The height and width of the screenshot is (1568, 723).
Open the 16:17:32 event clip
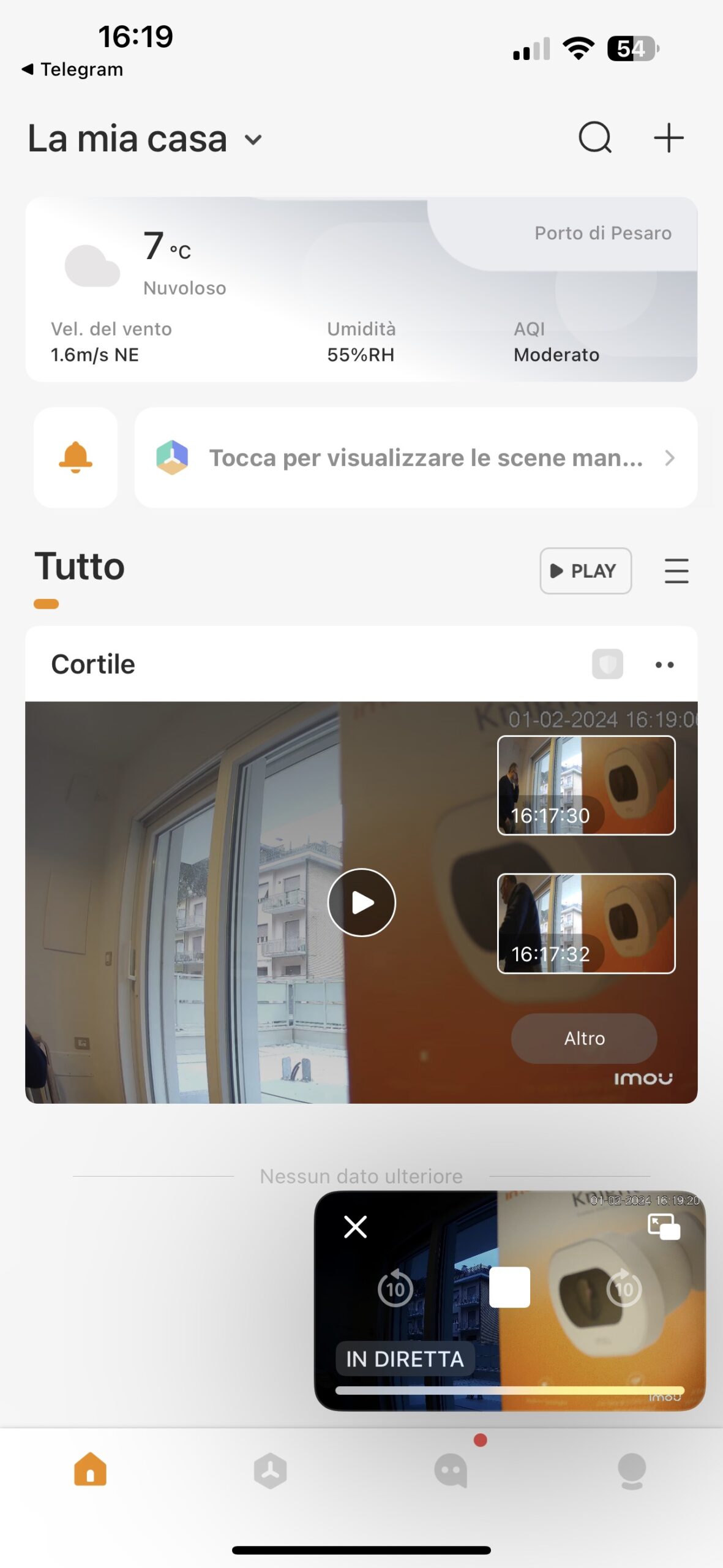[586, 923]
